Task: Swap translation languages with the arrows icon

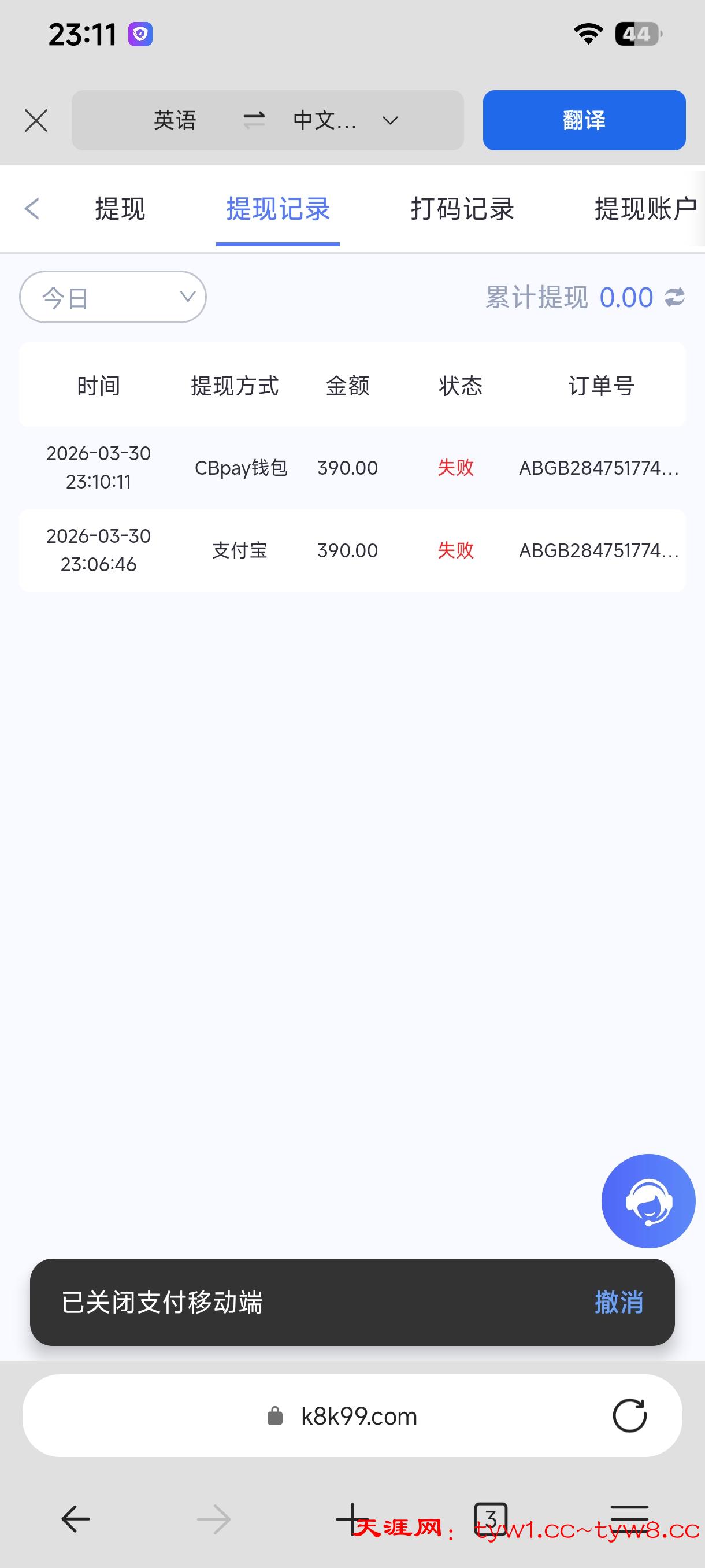Action: [255, 120]
